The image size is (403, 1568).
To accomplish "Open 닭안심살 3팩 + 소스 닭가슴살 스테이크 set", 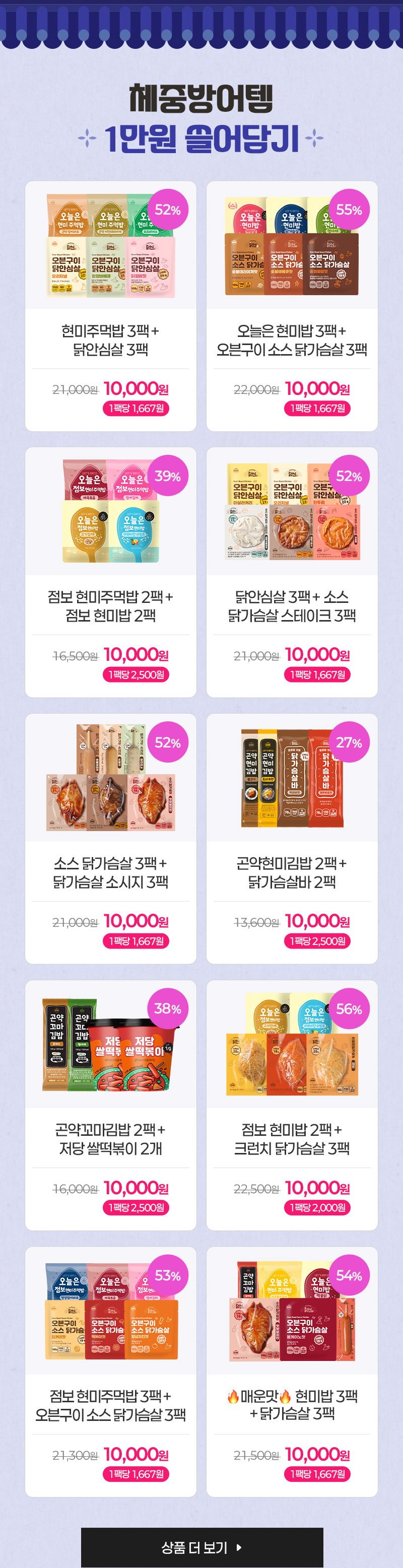I will tap(292, 572).
